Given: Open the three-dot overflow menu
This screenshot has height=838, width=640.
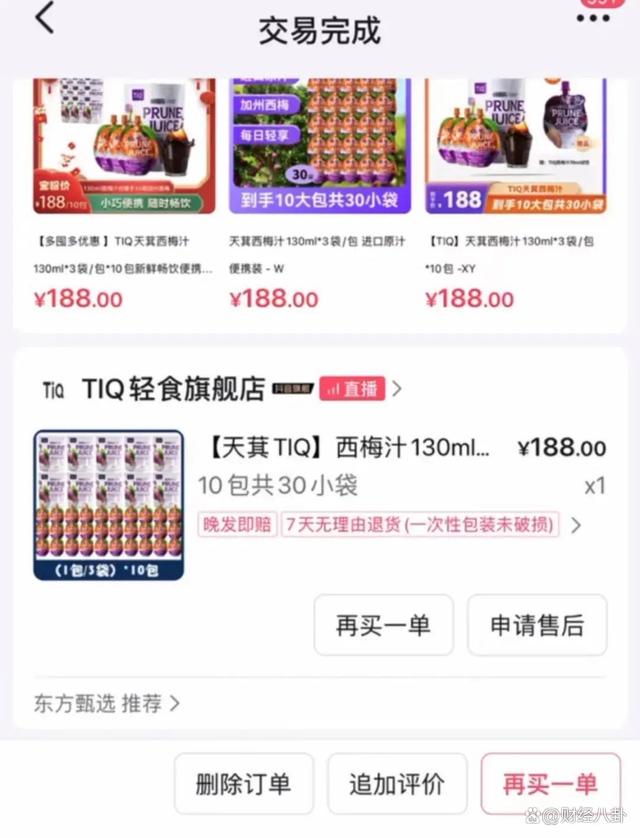Looking at the screenshot, I should tap(593, 17).
